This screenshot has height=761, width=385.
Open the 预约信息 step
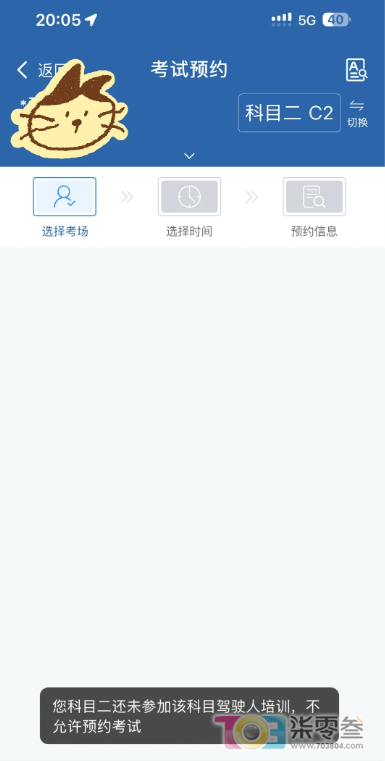click(314, 207)
